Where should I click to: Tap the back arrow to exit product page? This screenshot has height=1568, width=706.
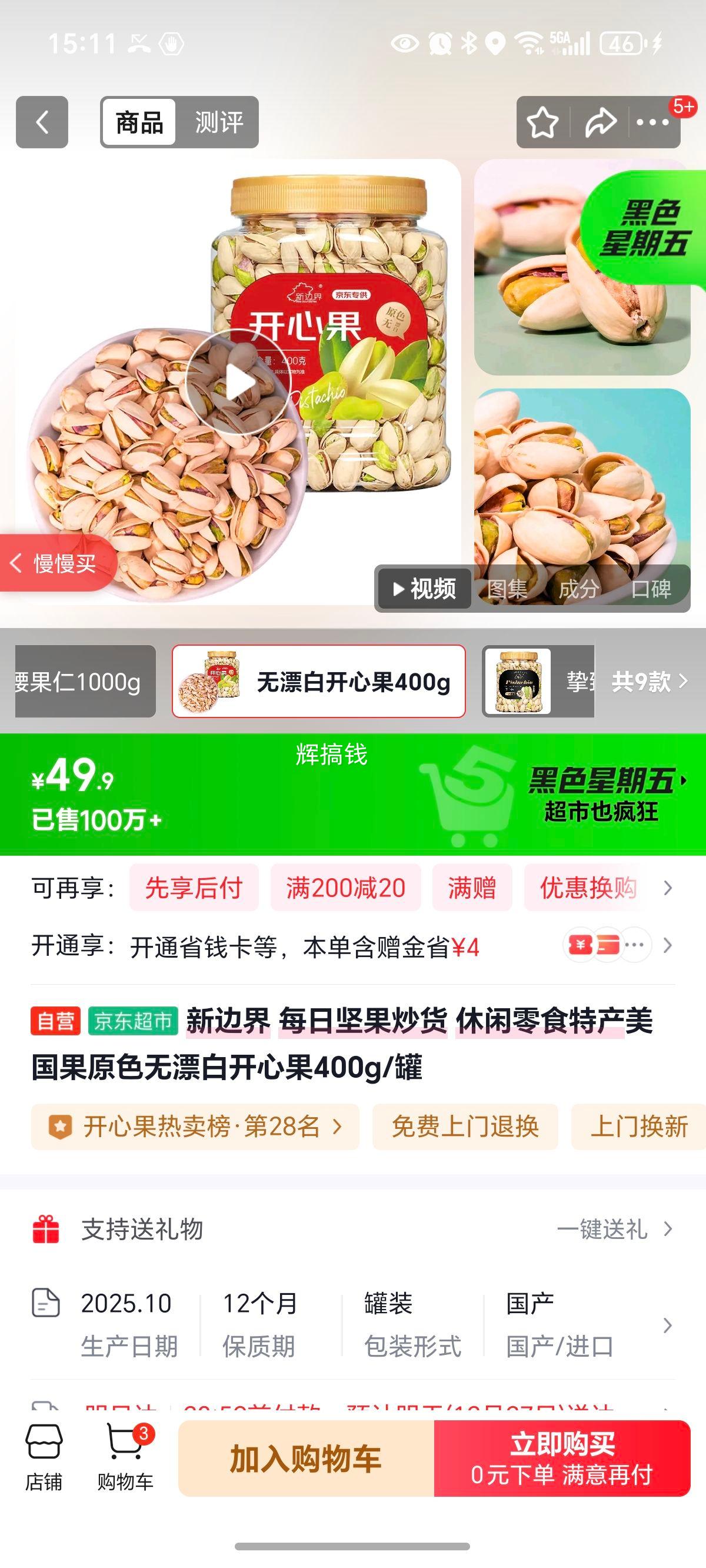41,122
